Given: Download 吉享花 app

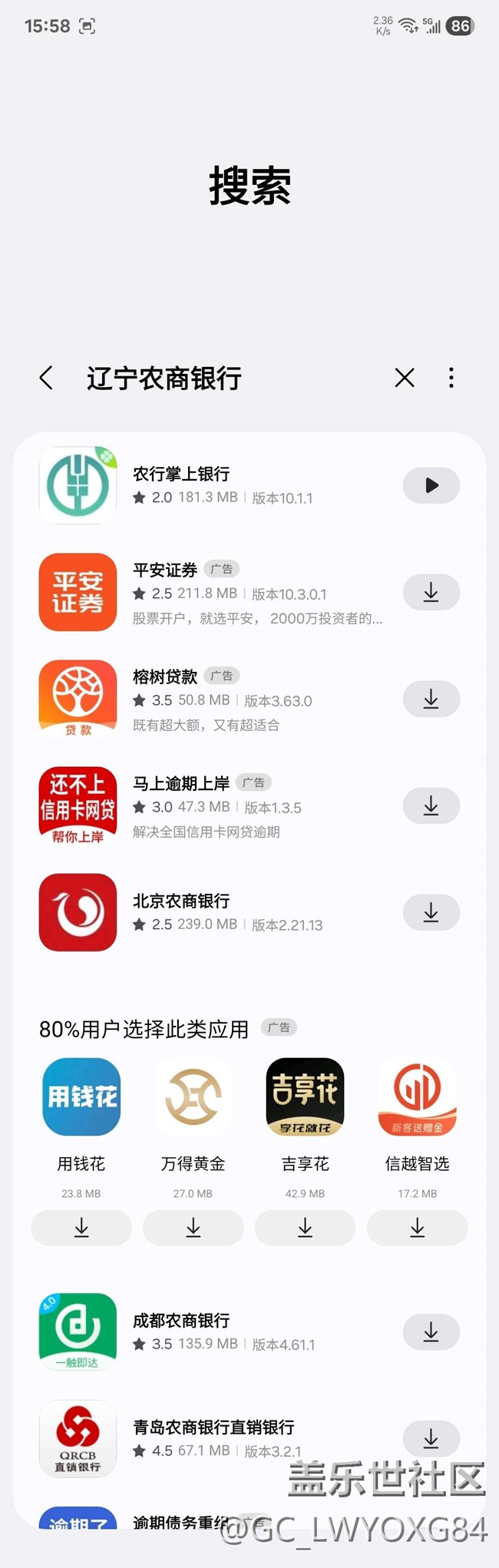Looking at the screenshot, I should (x=305, y=1228).
